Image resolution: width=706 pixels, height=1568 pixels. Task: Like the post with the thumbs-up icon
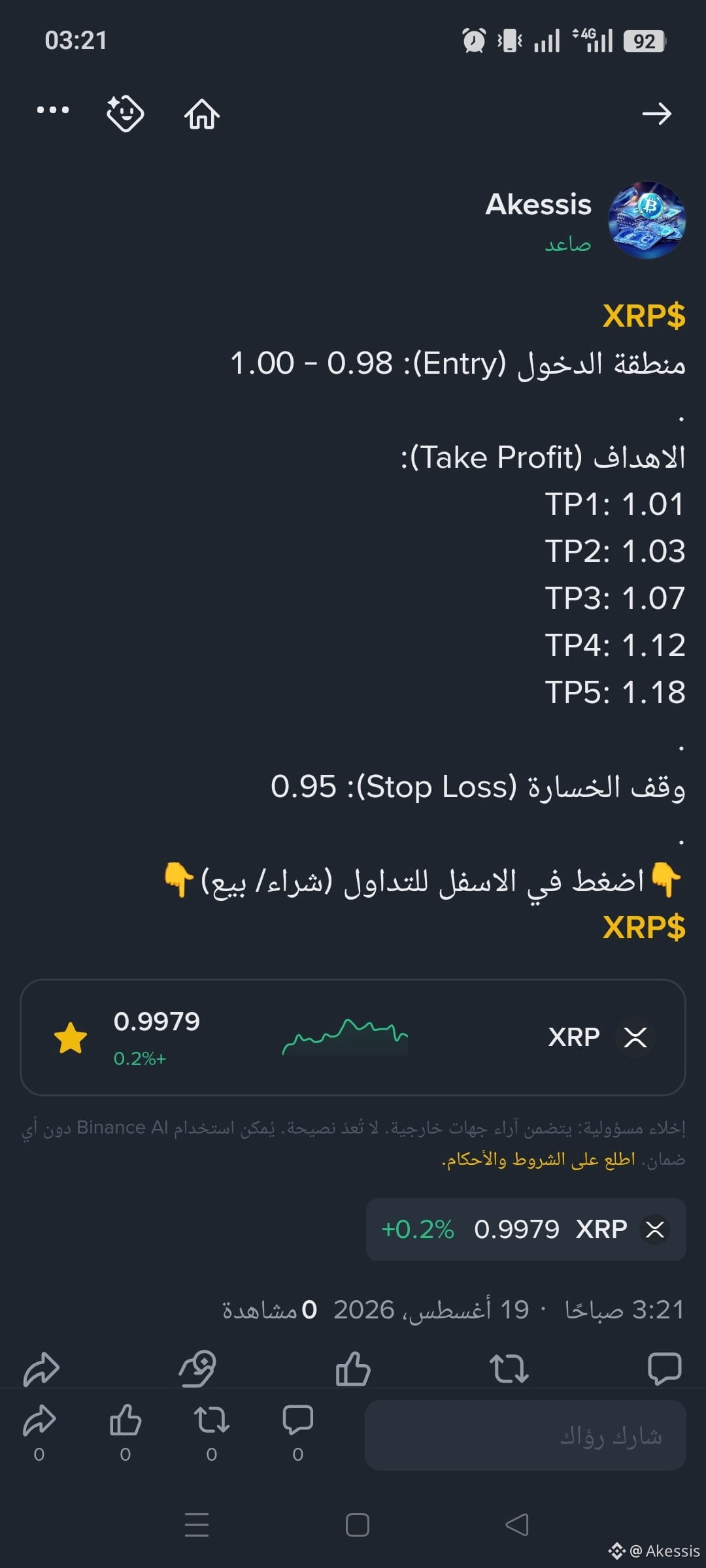(353, 1368)
